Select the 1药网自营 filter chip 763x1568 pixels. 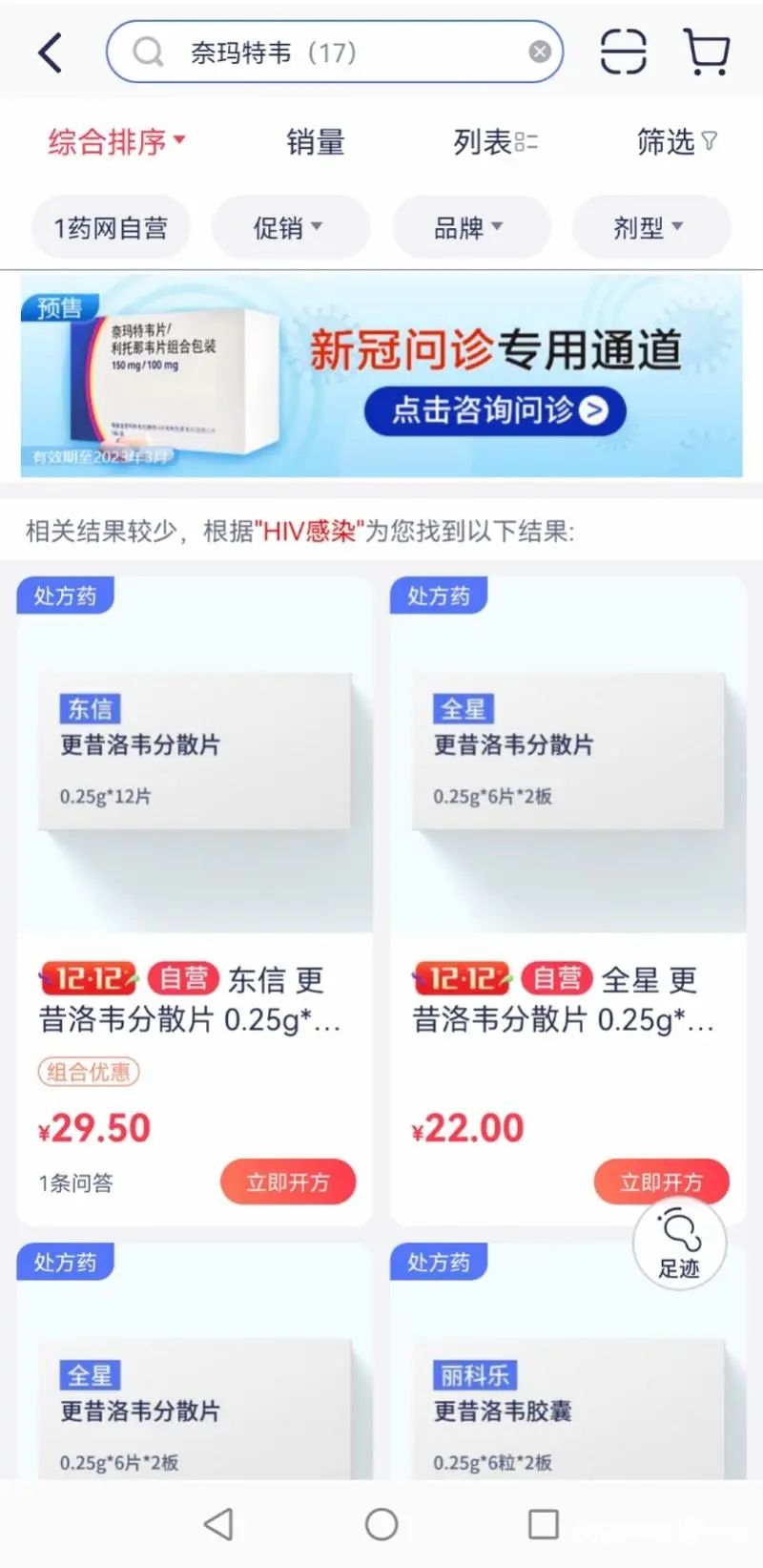point(111,227)
